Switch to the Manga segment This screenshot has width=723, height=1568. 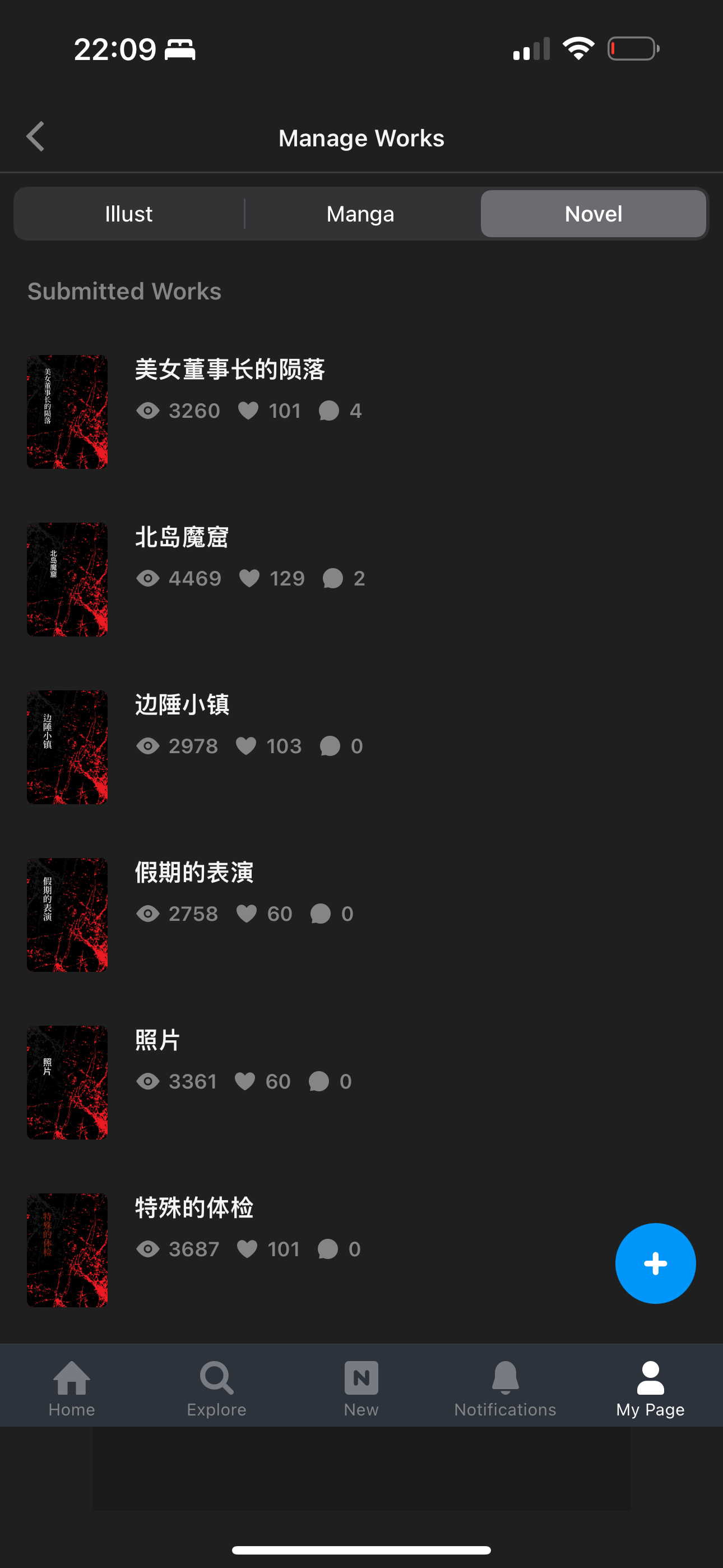point(360,214)
